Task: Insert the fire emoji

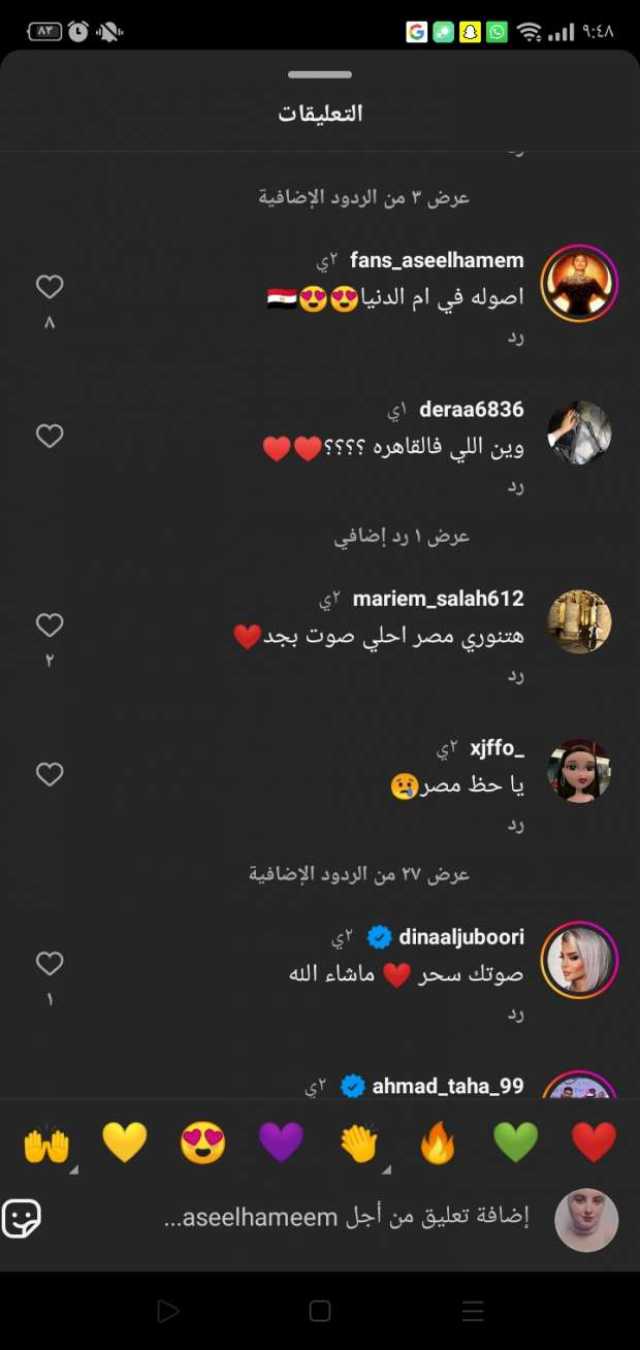Action: point(437,1143)
